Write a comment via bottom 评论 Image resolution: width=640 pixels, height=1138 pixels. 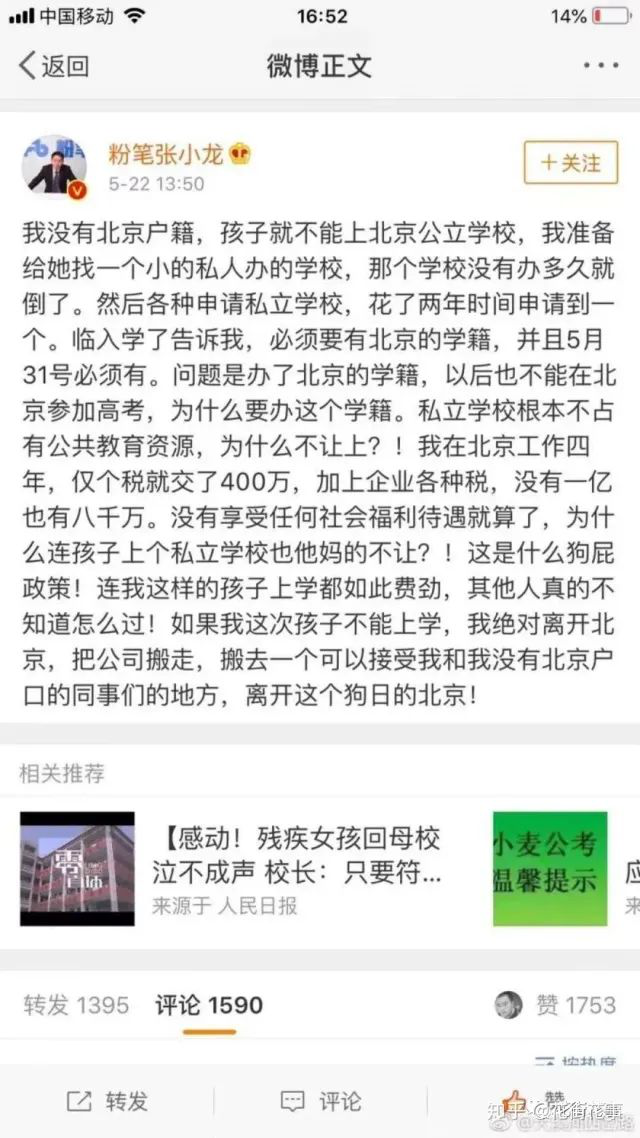tap(320, 1101)
